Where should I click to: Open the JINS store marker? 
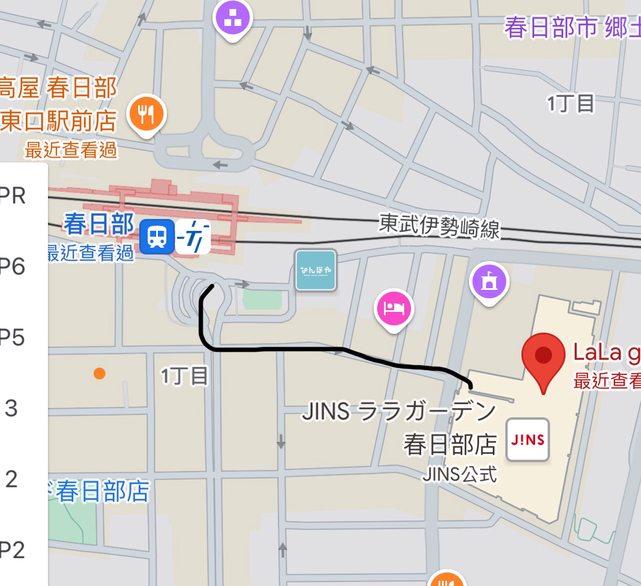pos(527,440)
